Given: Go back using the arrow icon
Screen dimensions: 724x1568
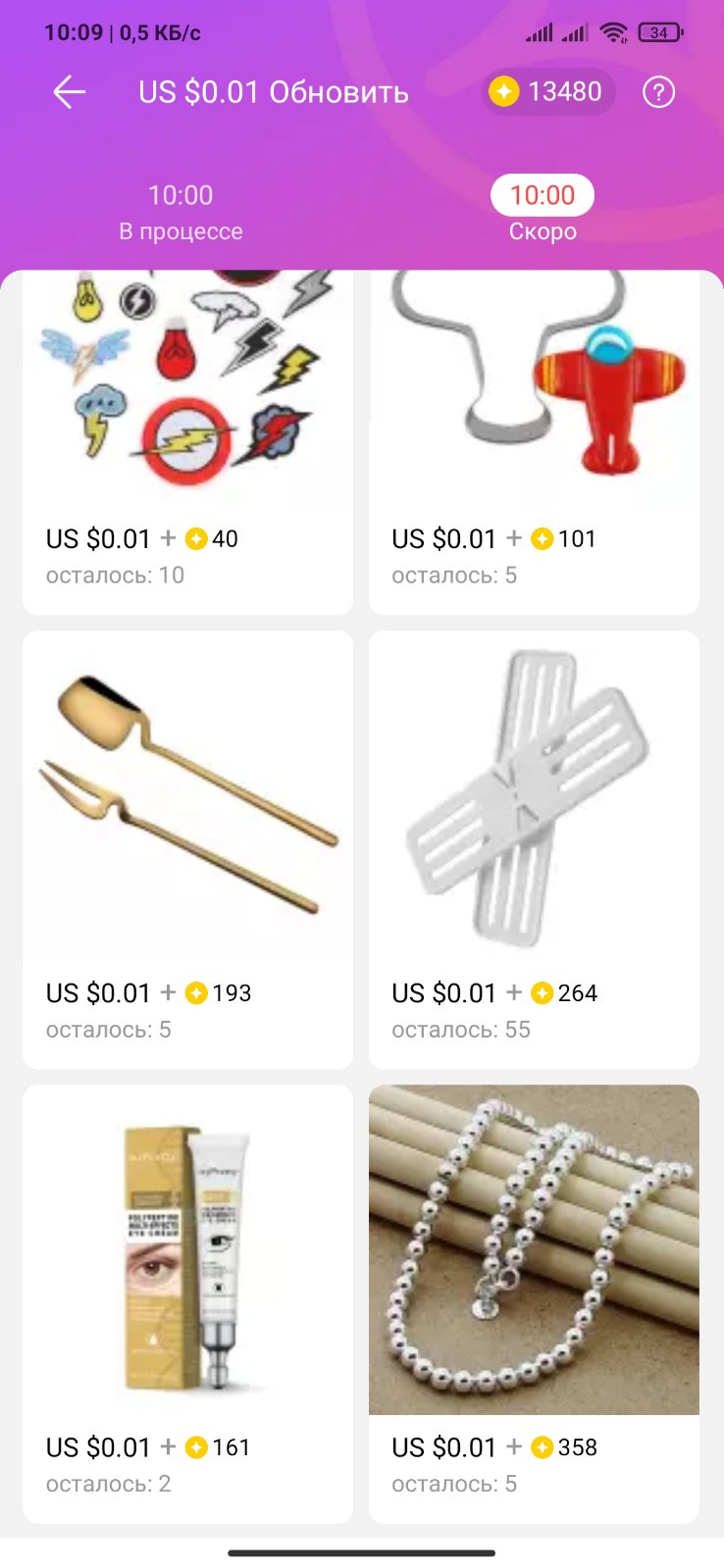Looking at the screenshot, I should point(70,92).
